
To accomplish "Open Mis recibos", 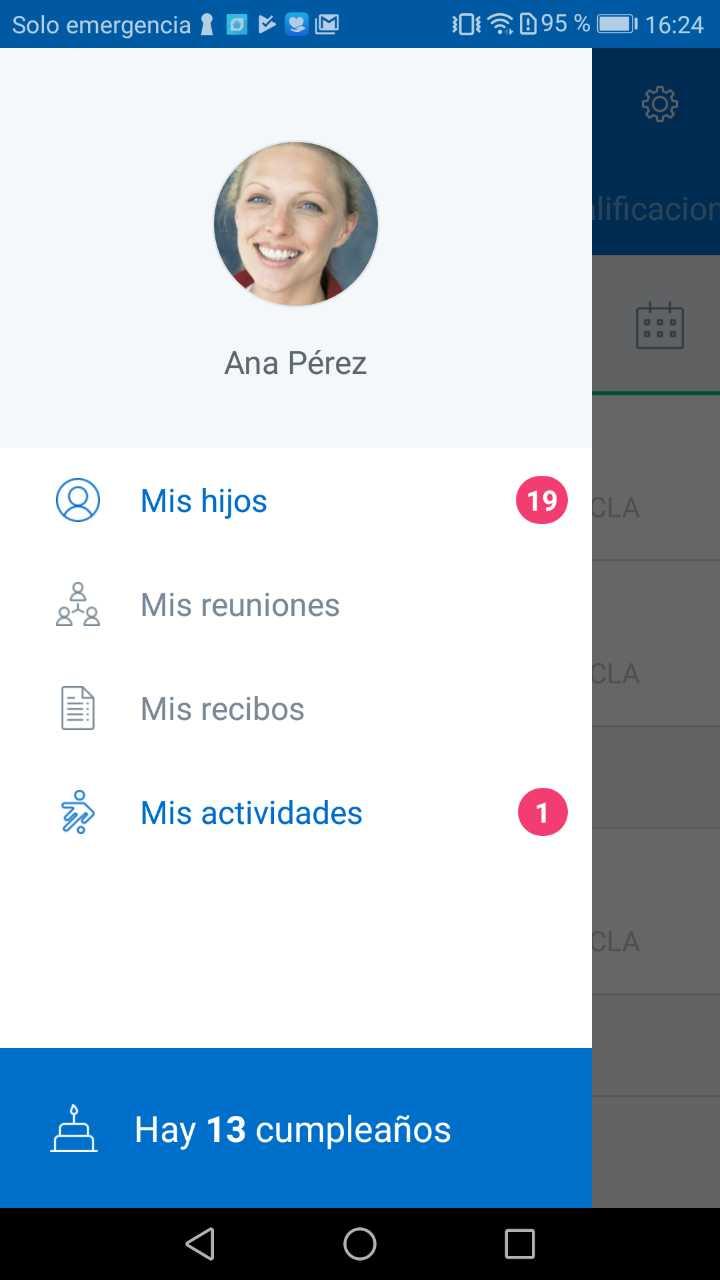I will (296, 709).
